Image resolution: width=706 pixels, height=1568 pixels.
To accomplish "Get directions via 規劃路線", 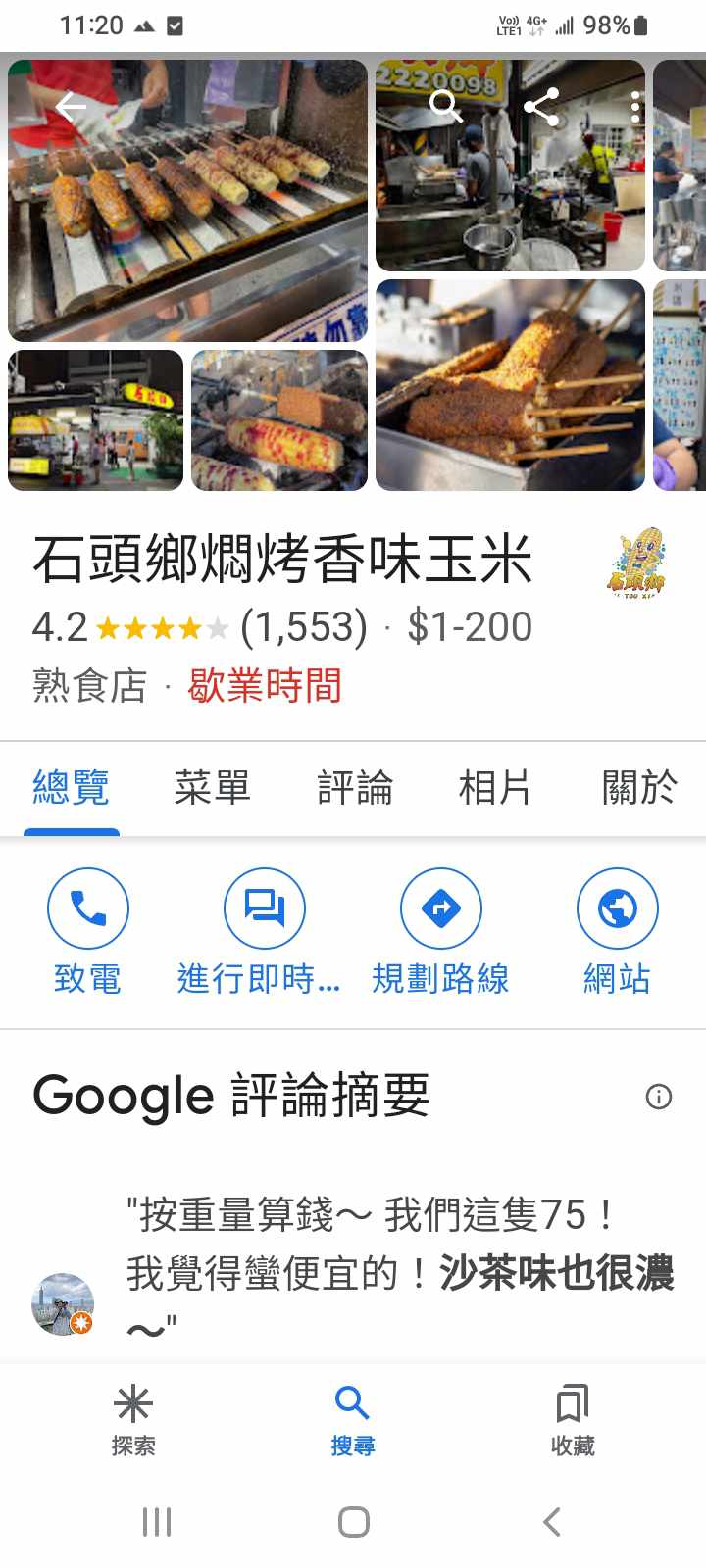I will click(440, 929).
